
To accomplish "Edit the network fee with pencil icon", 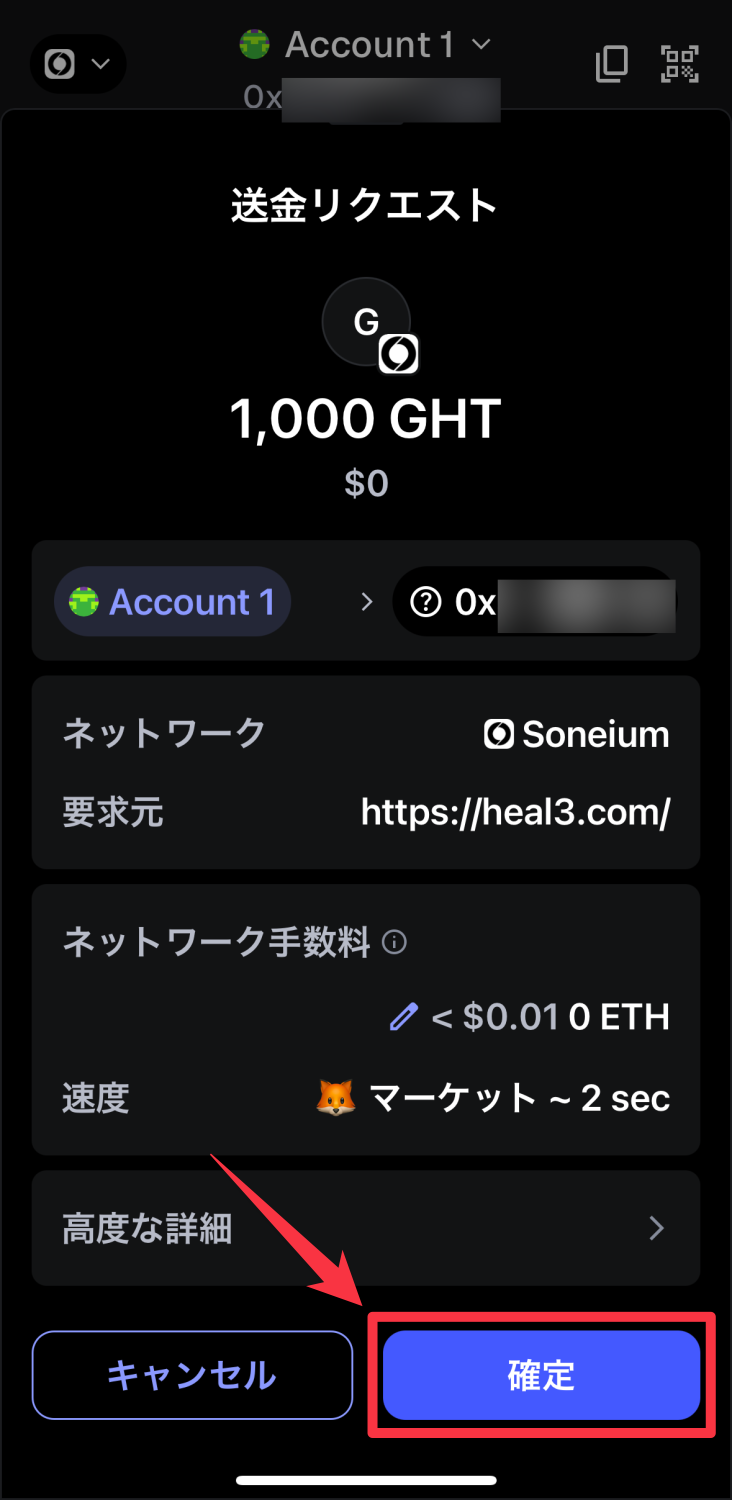I will click(x=403, y=1018).
